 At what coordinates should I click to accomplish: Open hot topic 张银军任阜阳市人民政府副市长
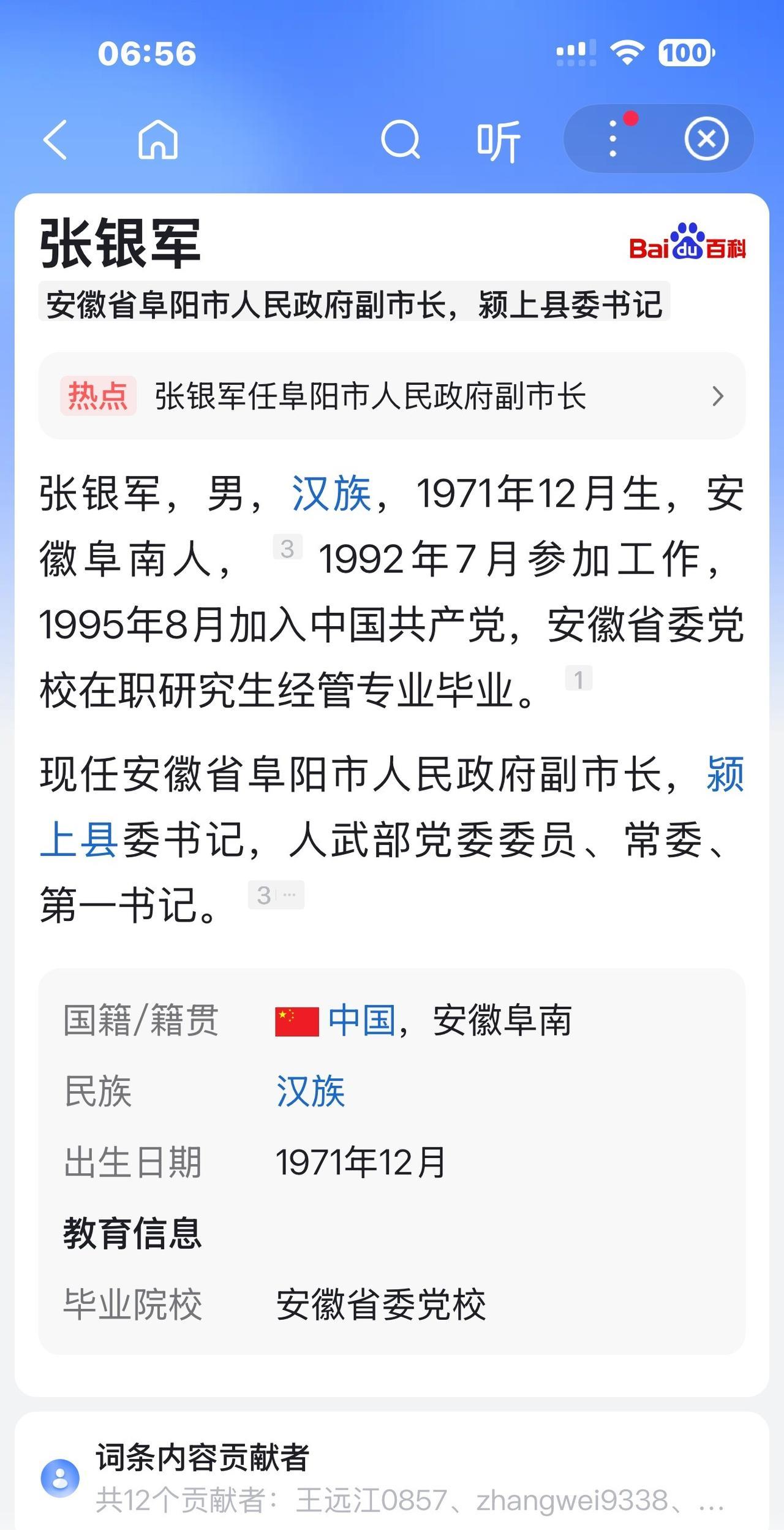coord(392,396)
